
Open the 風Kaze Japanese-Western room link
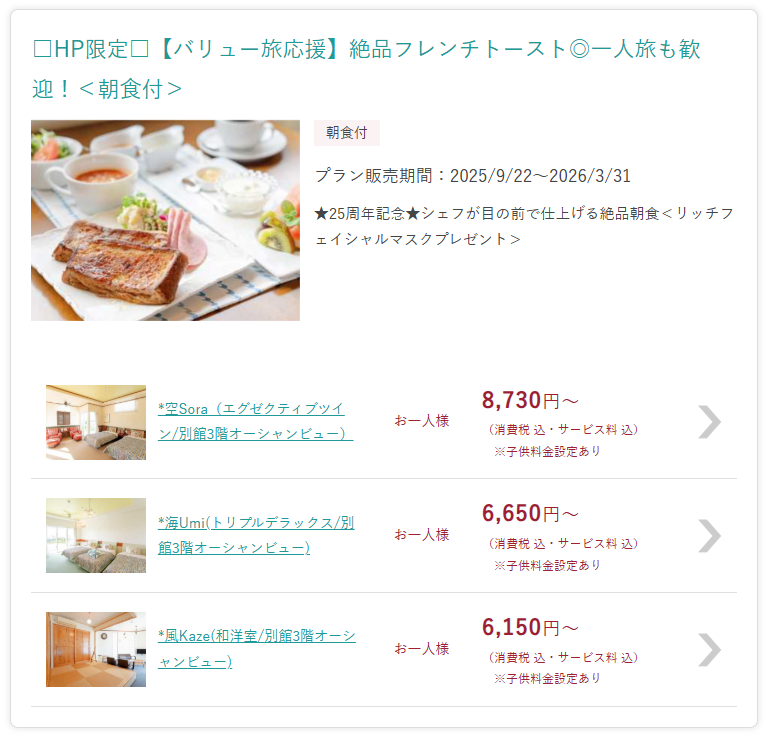(256, 649)
